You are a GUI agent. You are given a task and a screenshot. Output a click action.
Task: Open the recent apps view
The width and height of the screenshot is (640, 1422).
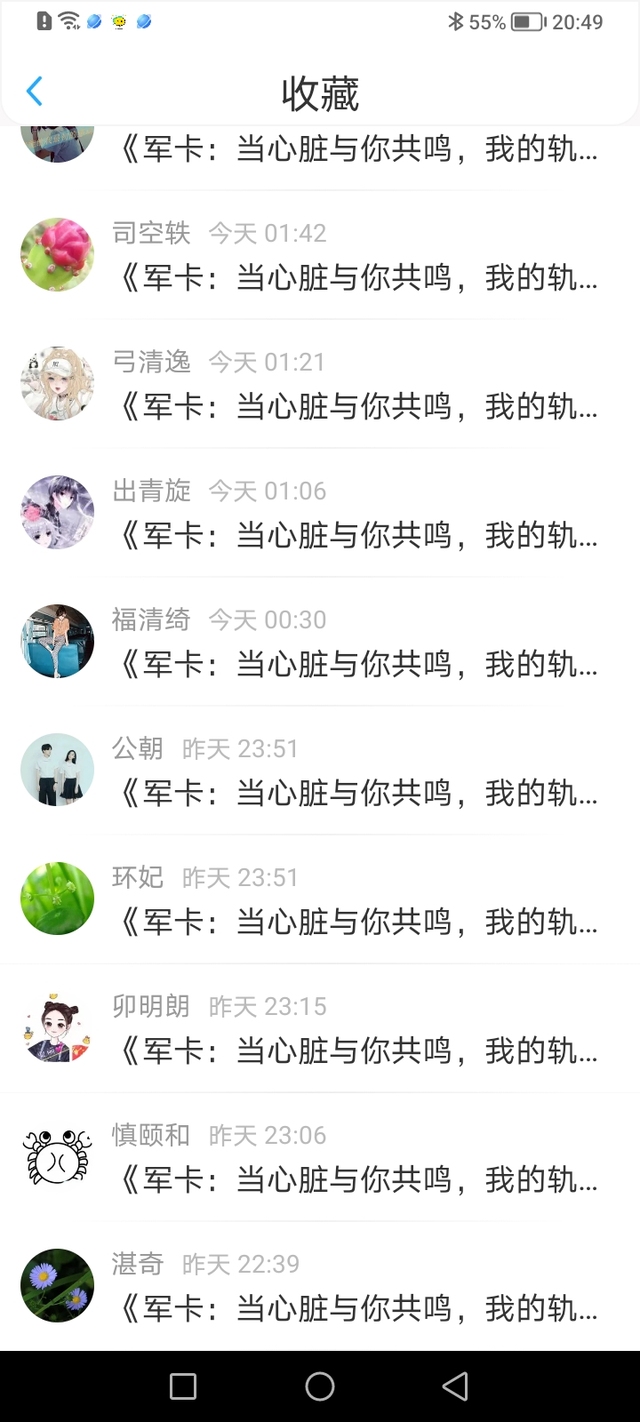click(x=183, y=1386)
